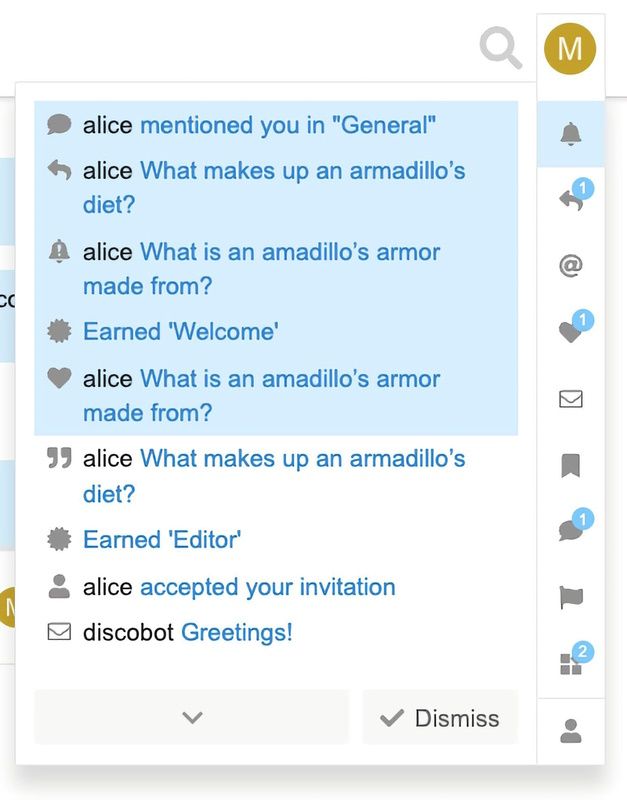This screenshot has height=800, width=627.
Task: Switch to all notifications bell tab
Action: coord(571,134)
